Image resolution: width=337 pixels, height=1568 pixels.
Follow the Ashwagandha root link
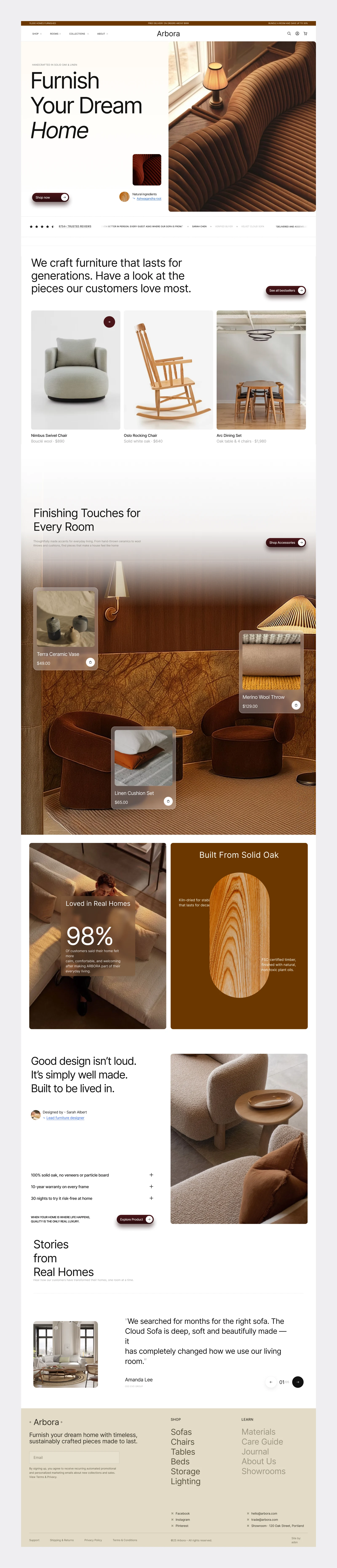[x=149, y=198]
